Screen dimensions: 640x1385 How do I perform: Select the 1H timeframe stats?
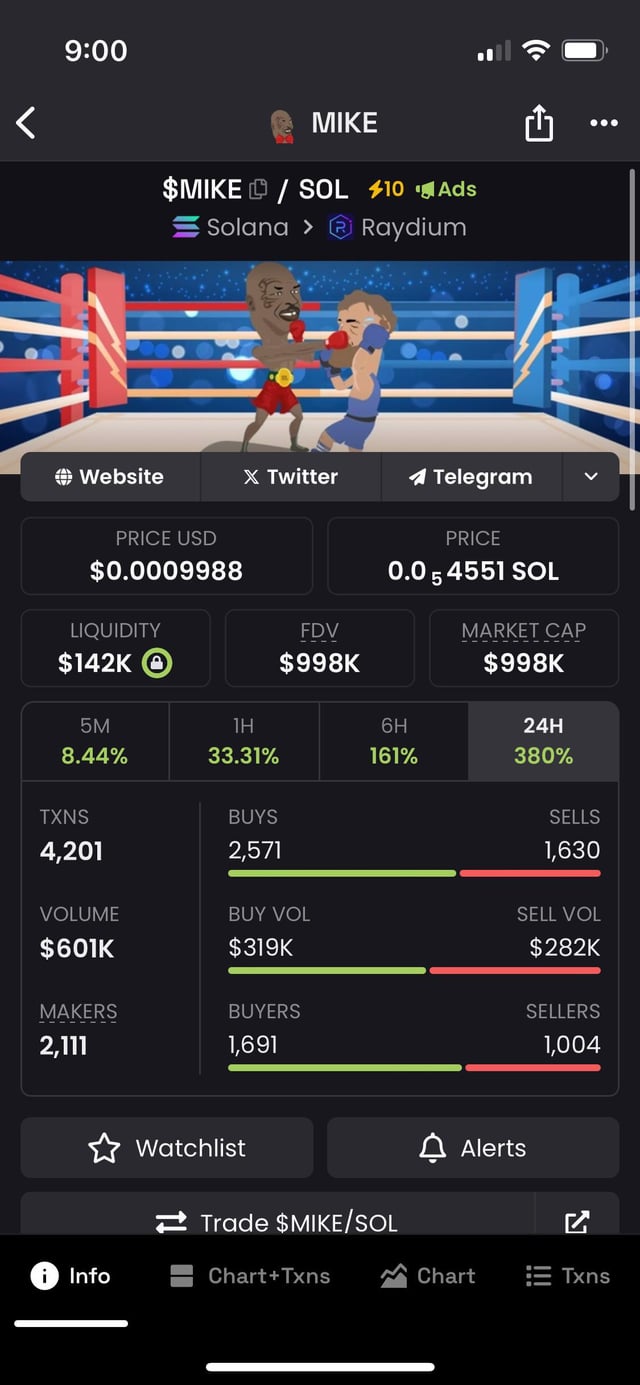coord(243,741)
